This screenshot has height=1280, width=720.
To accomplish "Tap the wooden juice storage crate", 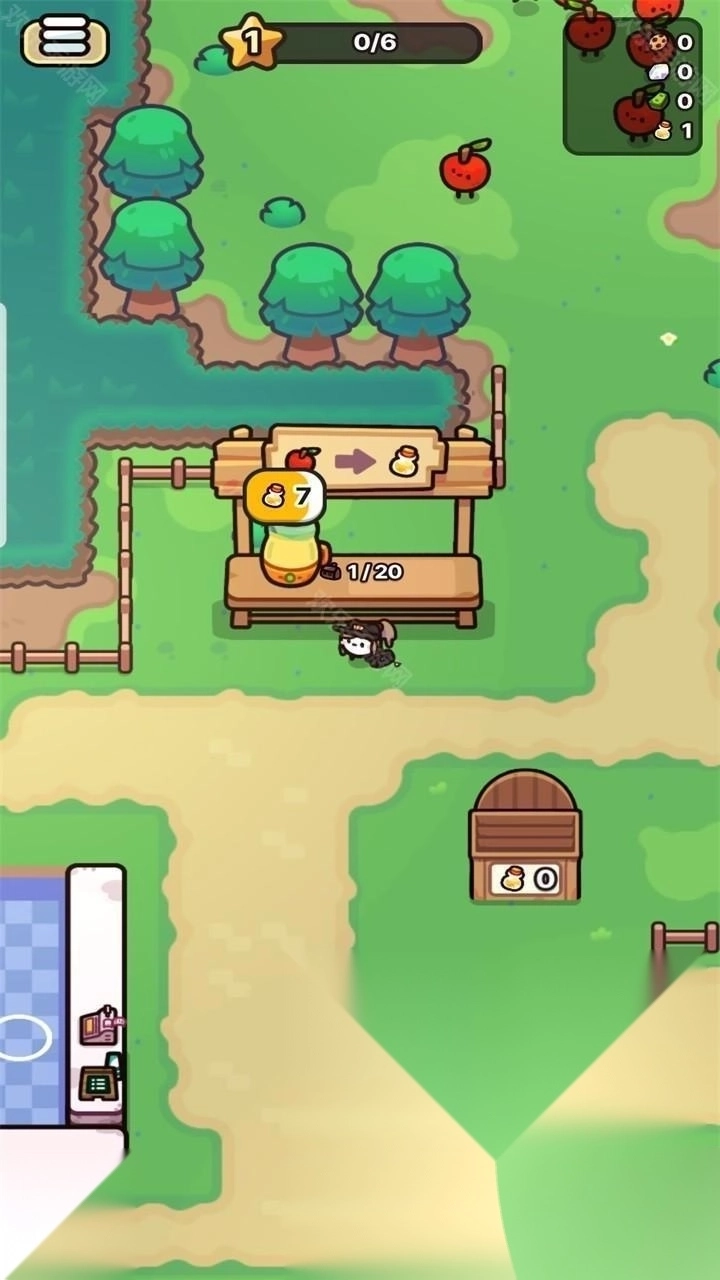I will [x=524, y=836].
